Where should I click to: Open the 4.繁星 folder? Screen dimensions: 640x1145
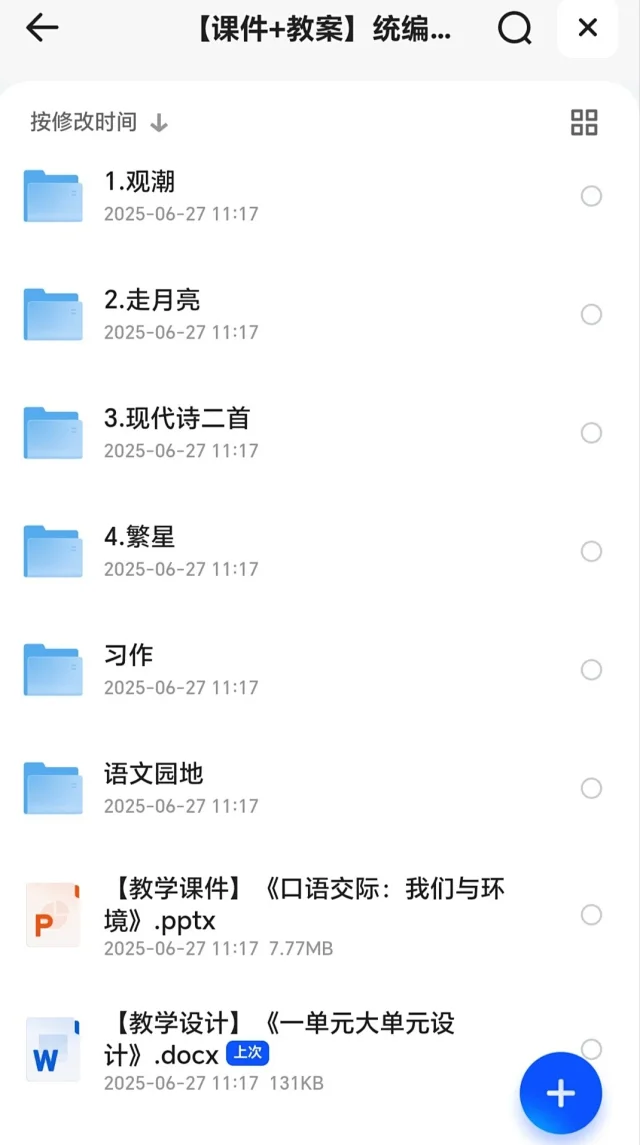[320, 551]
